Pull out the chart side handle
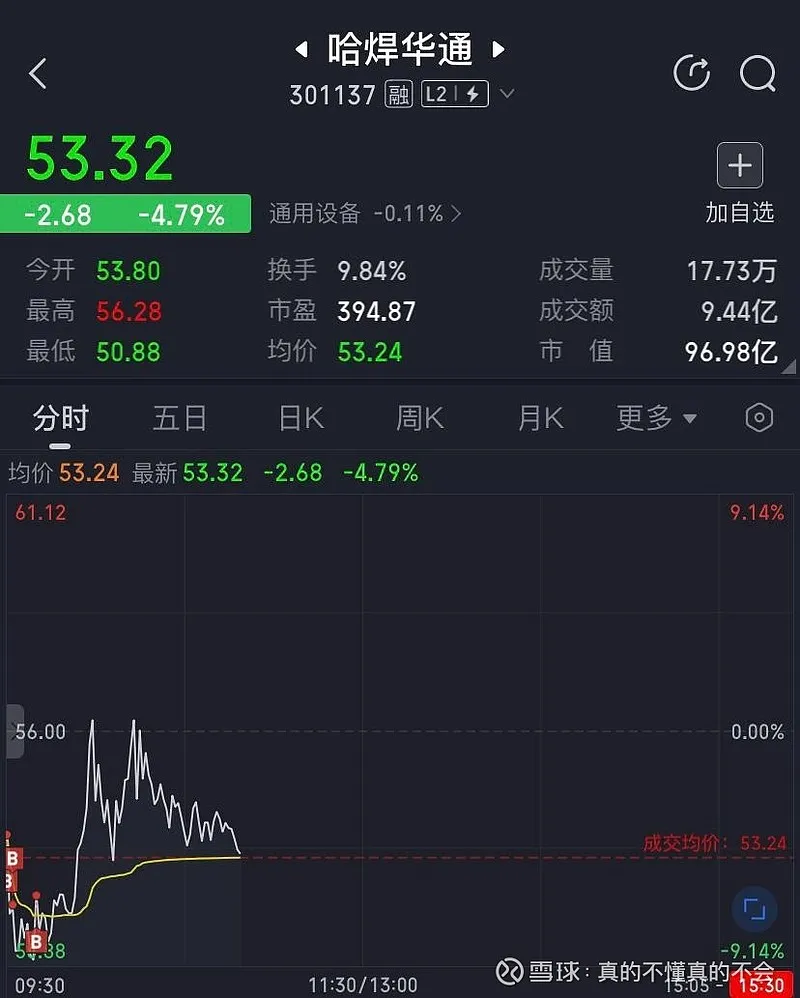Image resolution: width=800 pixels, height=998 pixels. 14,730
